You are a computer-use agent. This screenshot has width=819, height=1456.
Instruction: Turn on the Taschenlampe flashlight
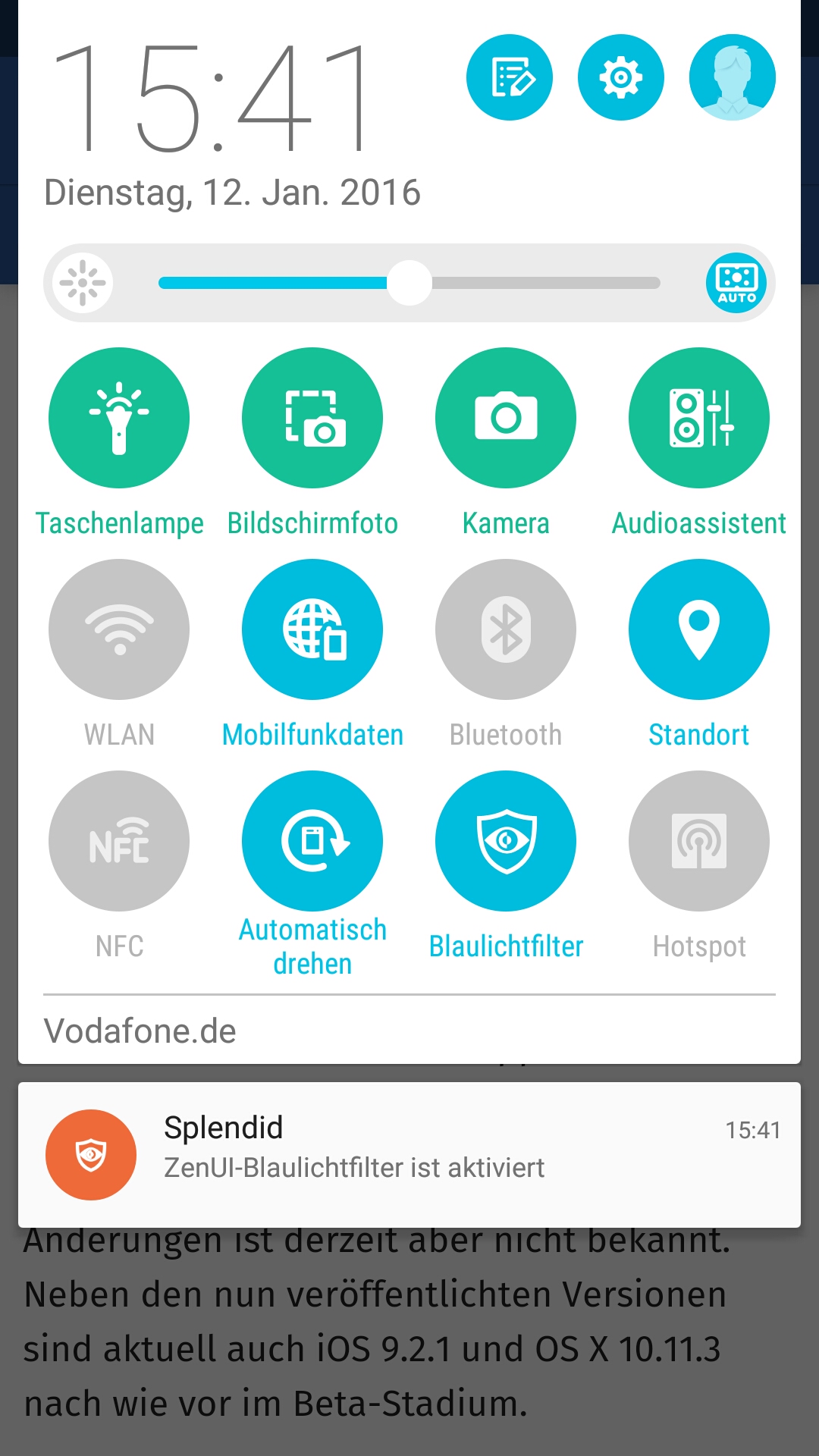119,418
